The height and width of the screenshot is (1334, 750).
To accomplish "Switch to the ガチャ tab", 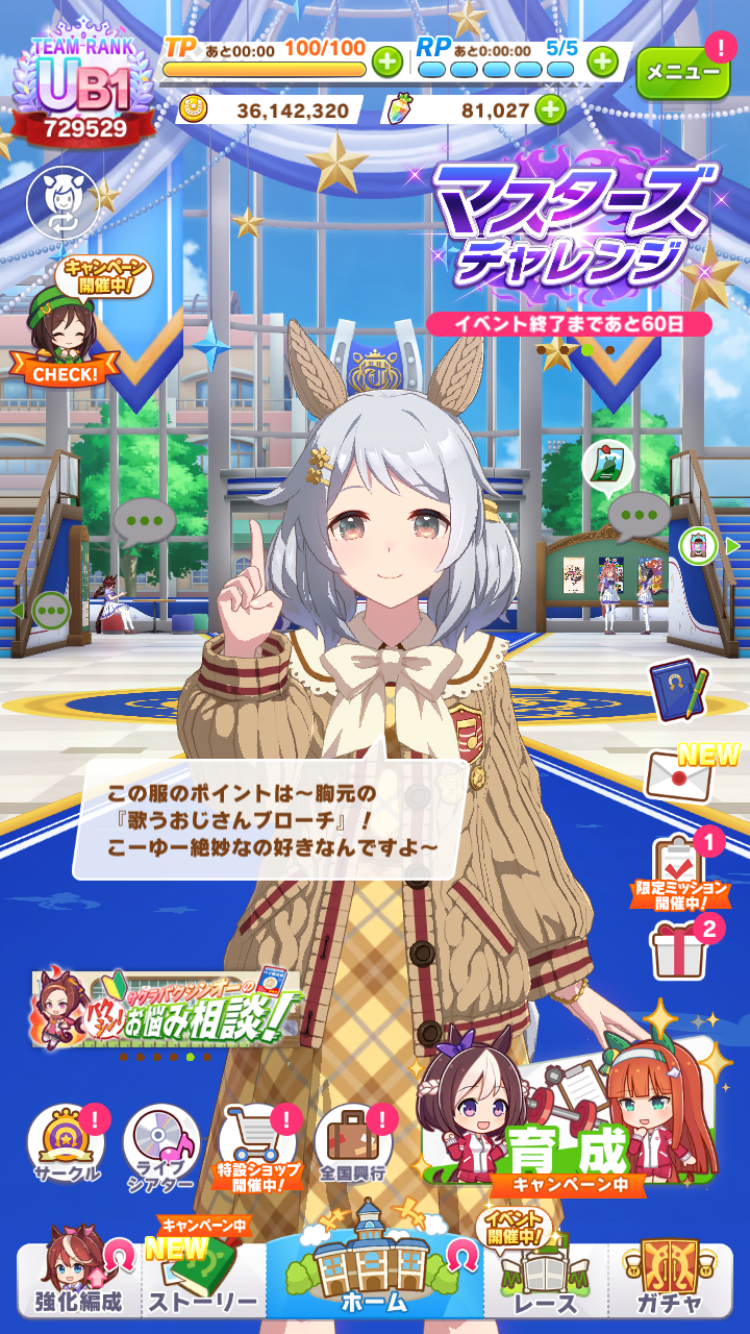I will 671,1277.
